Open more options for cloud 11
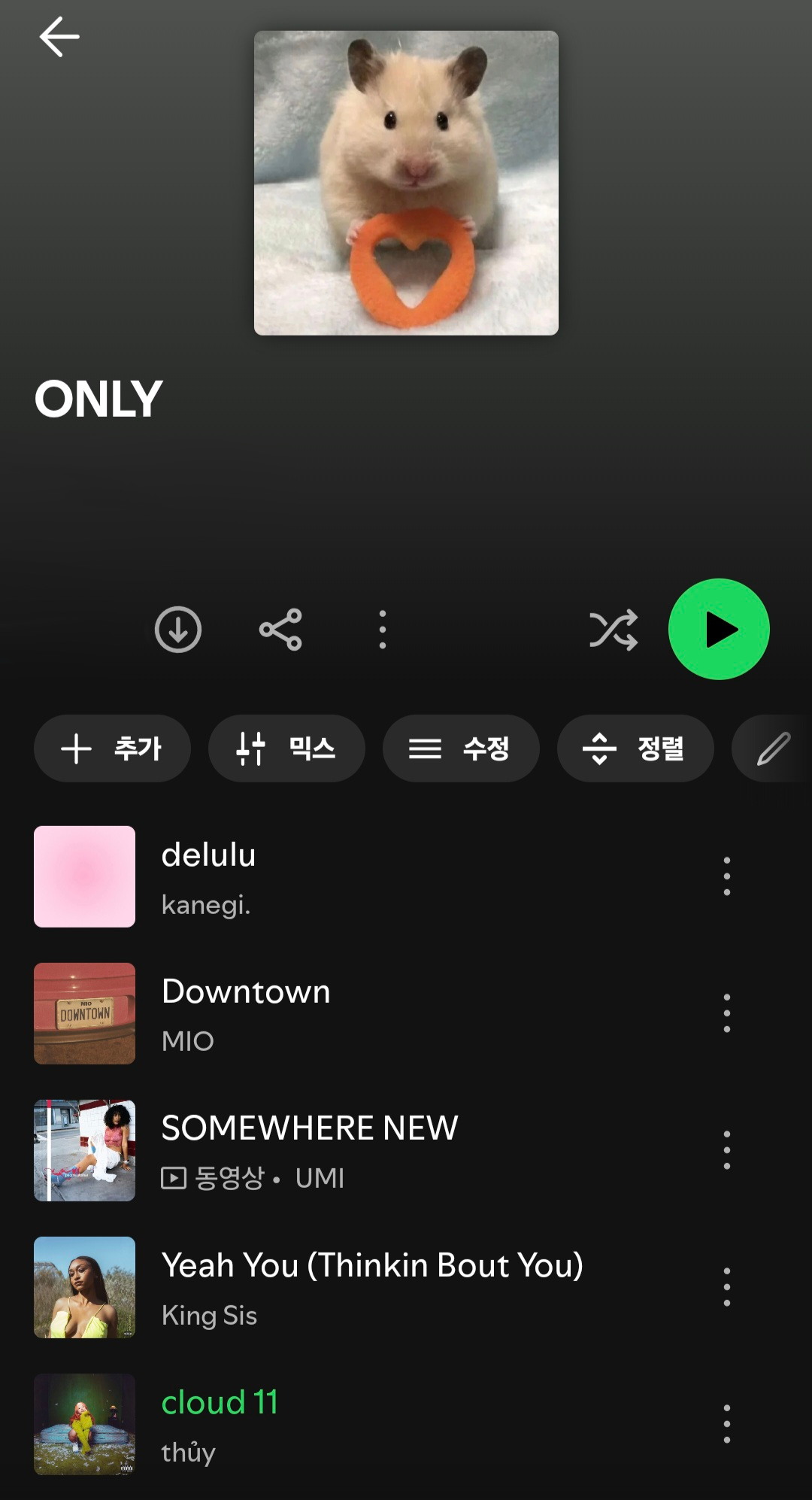 click(x=726, y=1424)
